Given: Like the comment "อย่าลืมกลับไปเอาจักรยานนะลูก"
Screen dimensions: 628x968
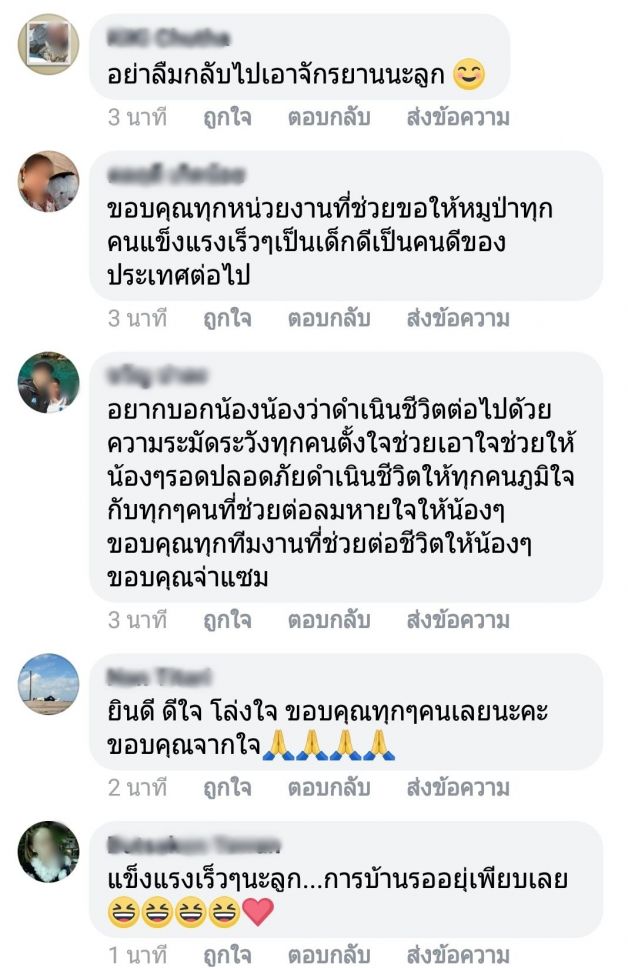Looking at the screenshot, I should (x=227, y=118).
